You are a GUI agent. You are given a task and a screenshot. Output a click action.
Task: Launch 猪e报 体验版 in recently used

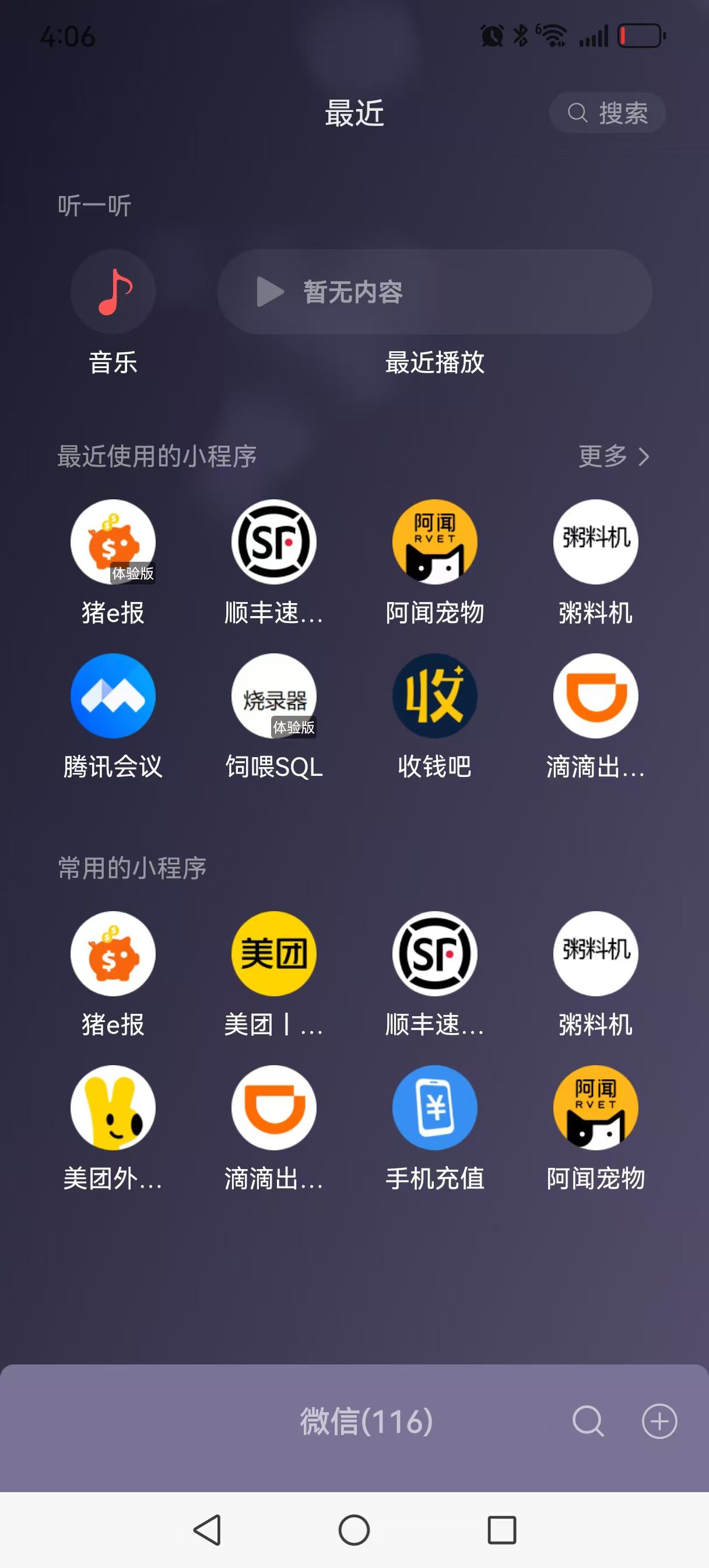[113, 542]
